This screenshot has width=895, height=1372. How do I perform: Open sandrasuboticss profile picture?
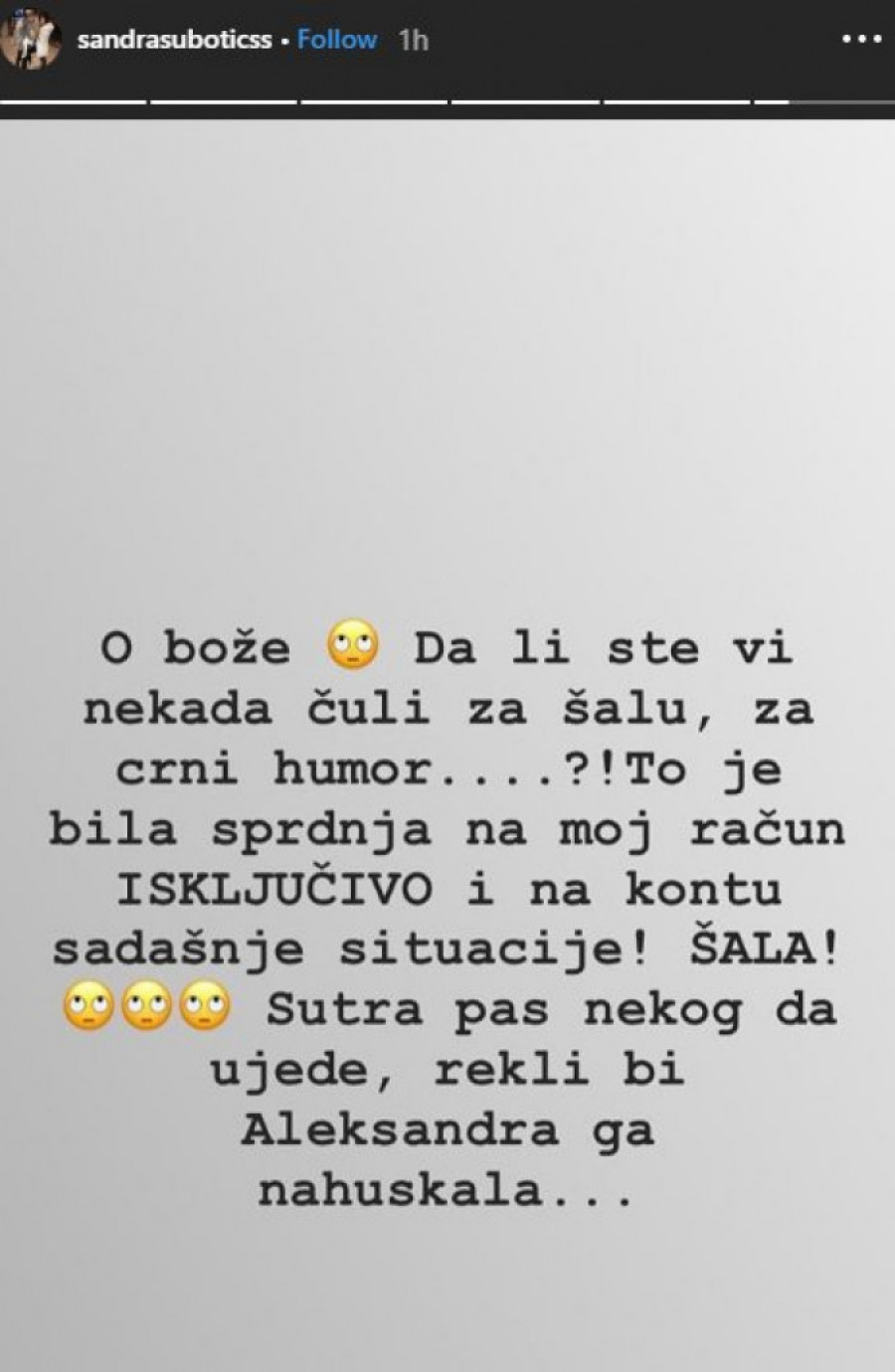(x=32, y=41)
